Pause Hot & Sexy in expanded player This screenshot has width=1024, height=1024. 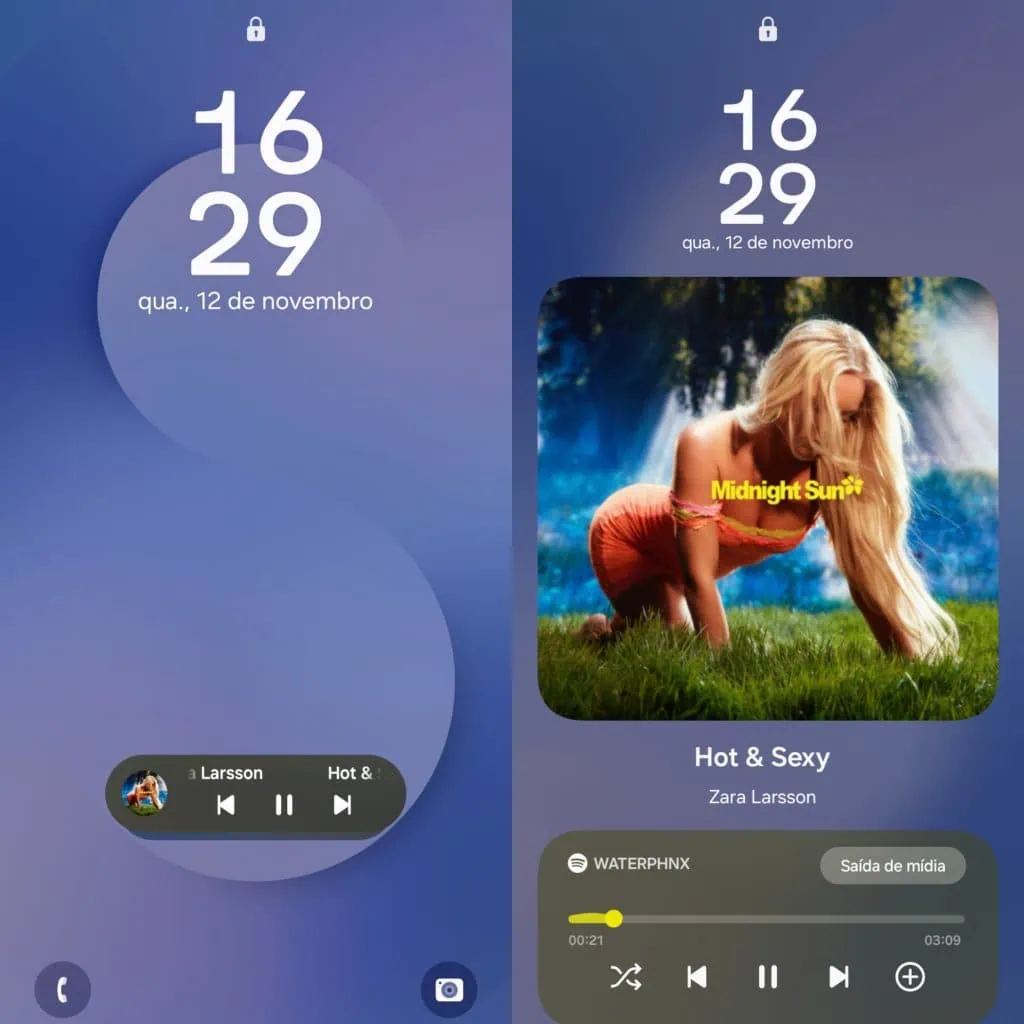[767, 977]
